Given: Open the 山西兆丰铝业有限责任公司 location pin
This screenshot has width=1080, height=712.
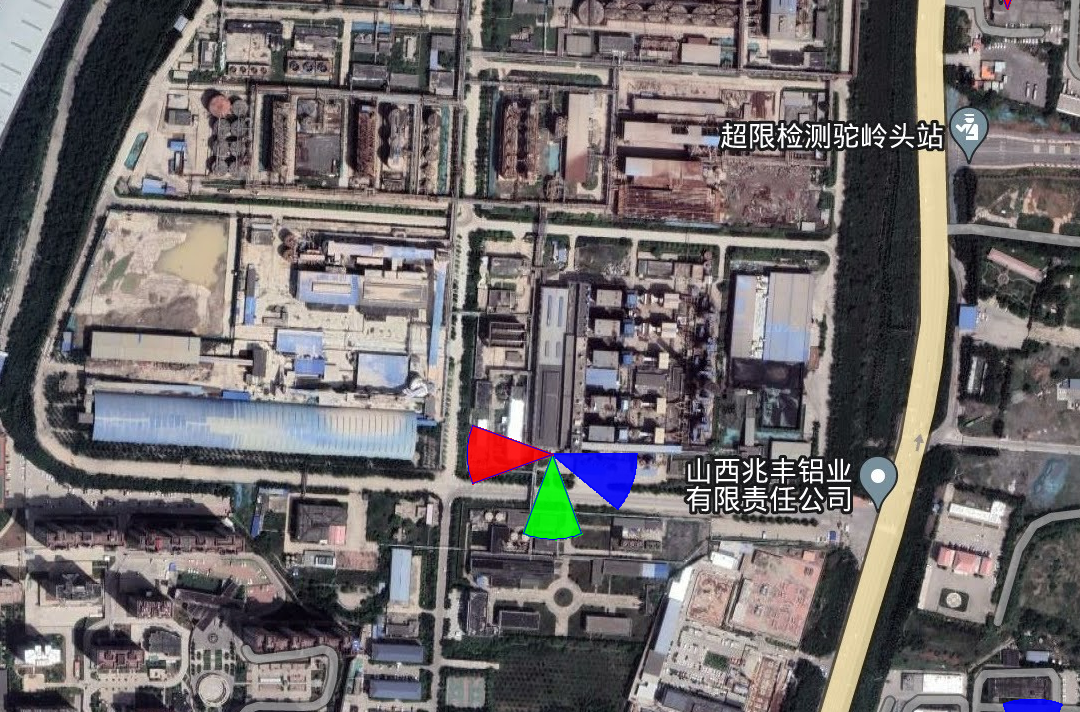Looking at the screenshot, I should pos(879,480).
